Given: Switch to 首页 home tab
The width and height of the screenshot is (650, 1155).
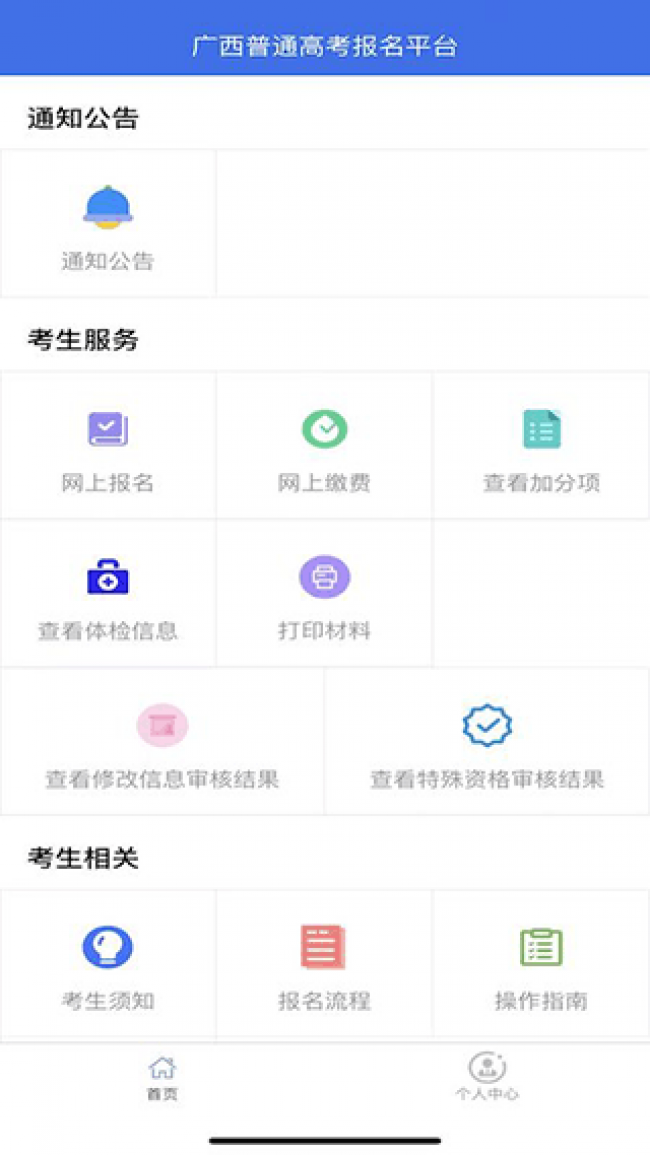Looking at the screenshot, I should [162, 1078].
